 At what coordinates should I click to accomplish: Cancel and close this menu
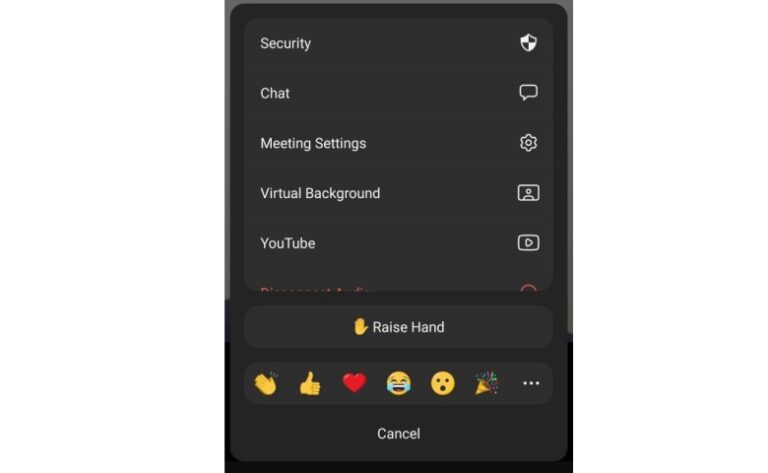[x=398, y=433]
